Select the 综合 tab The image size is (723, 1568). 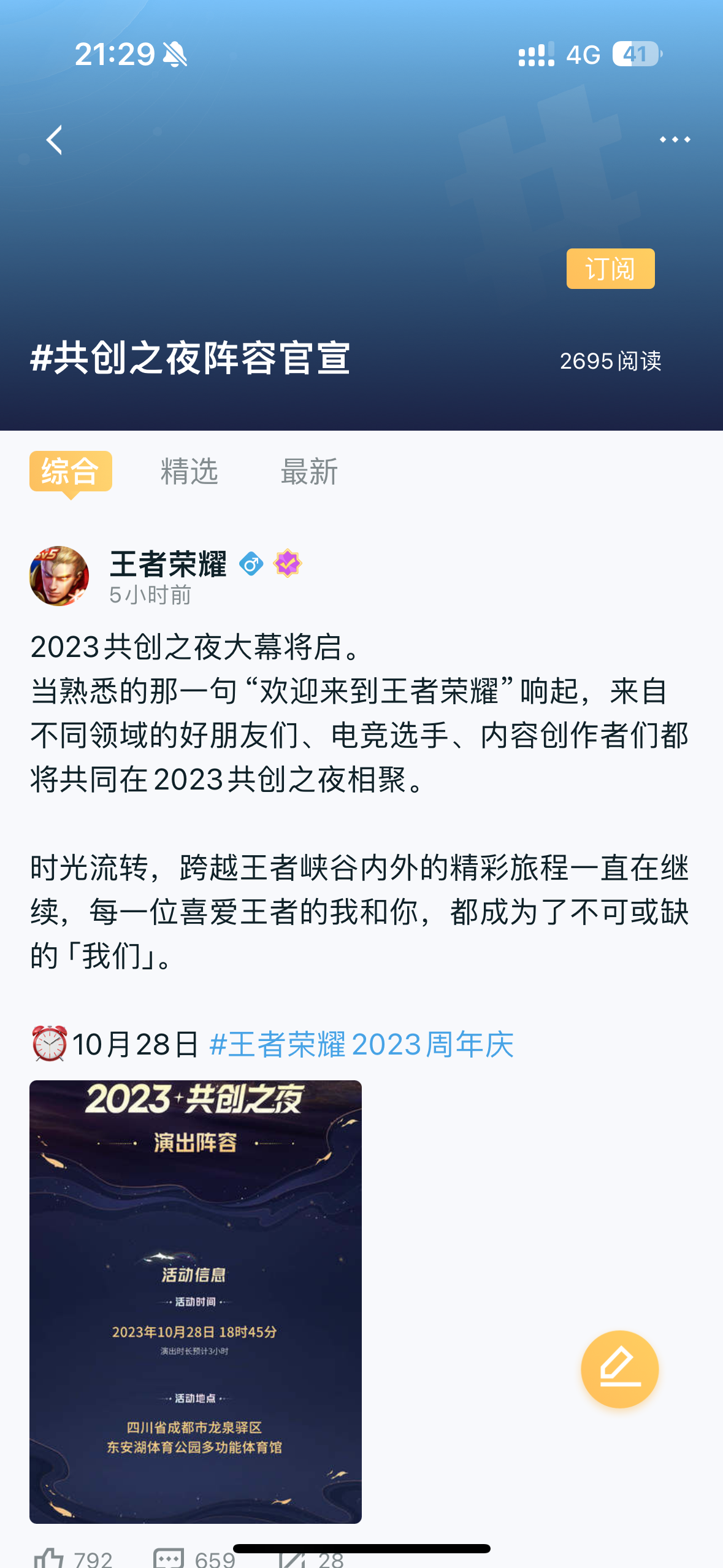(71, 471)
